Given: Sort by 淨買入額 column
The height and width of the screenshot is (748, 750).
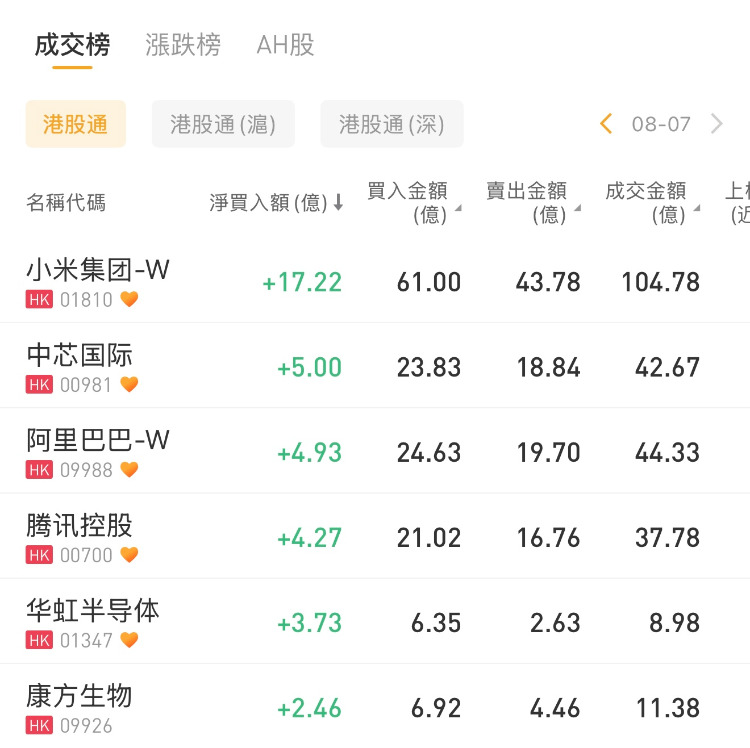Looking at the screenshot, I should point(276,203).
